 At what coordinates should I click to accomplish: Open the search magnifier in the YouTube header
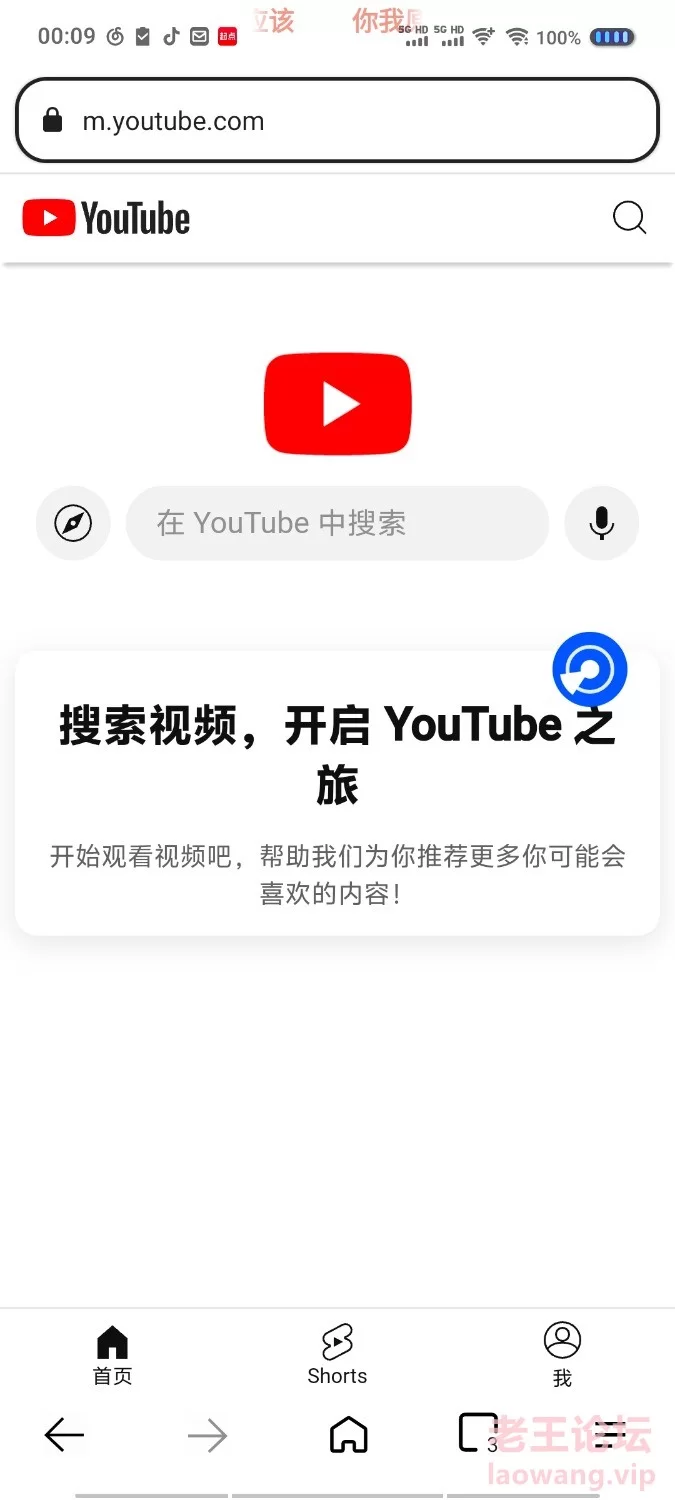[x=629, y=218]
